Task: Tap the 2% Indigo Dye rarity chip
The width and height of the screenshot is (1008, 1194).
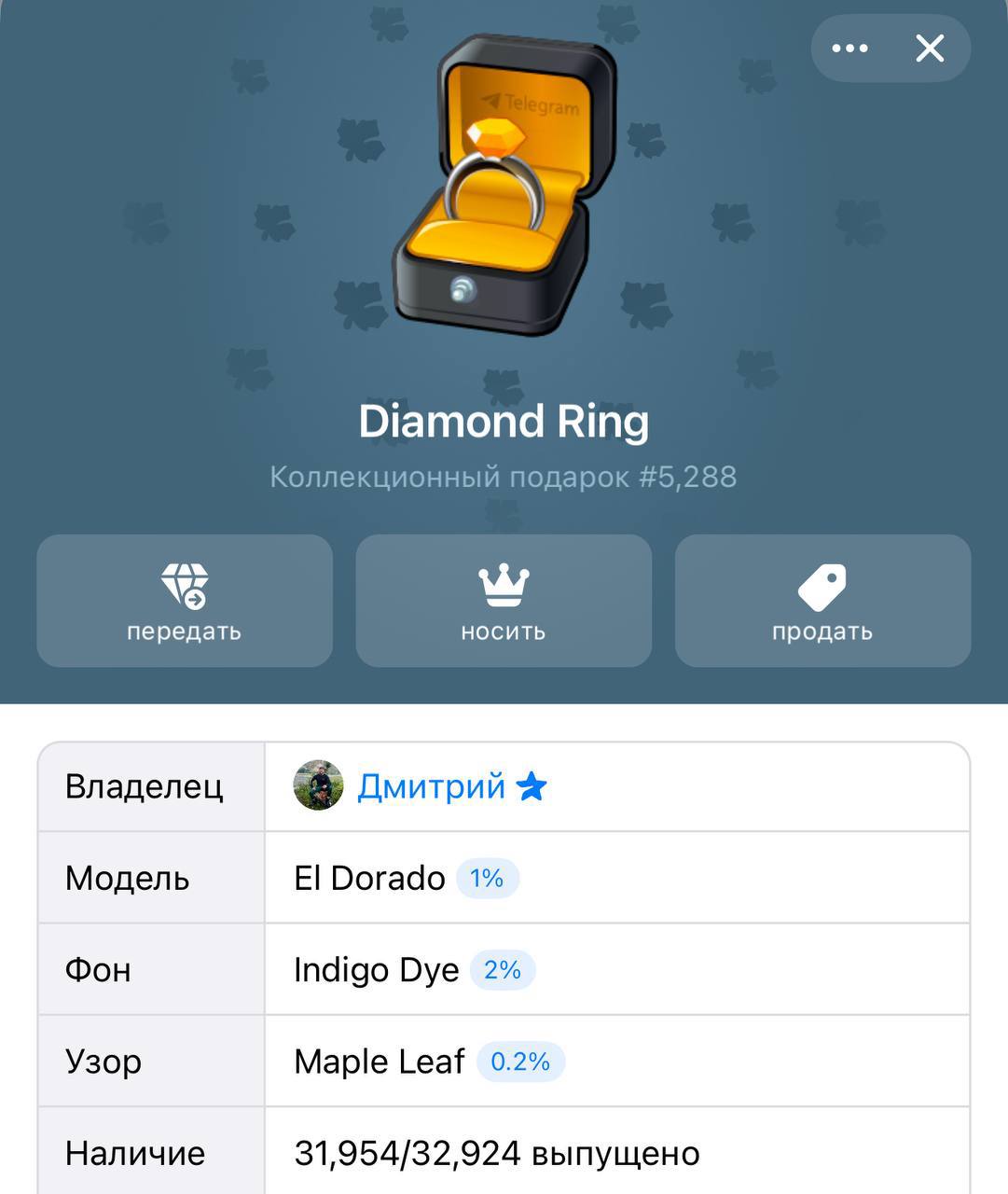Action: point(503,970)
